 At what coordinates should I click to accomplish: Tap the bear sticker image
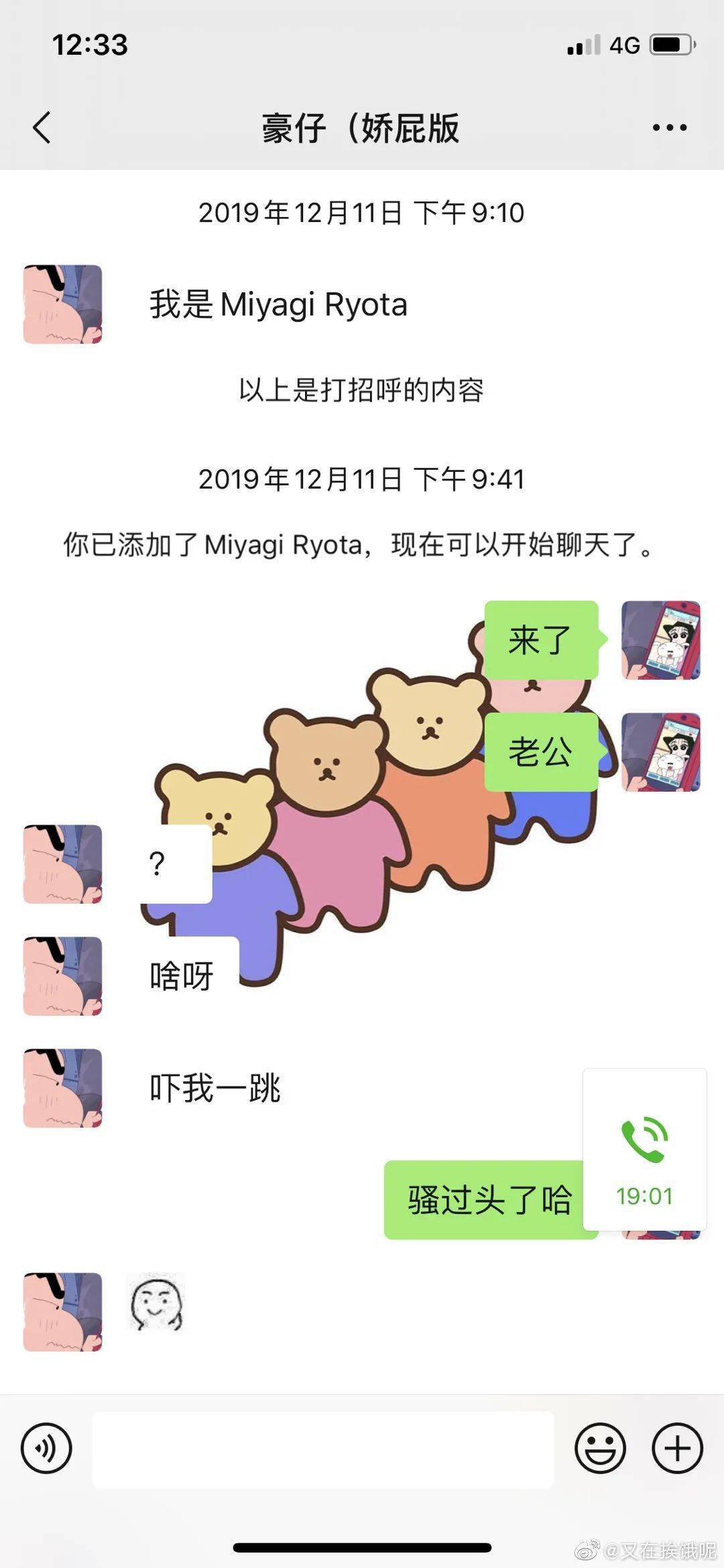click(375, 804)
